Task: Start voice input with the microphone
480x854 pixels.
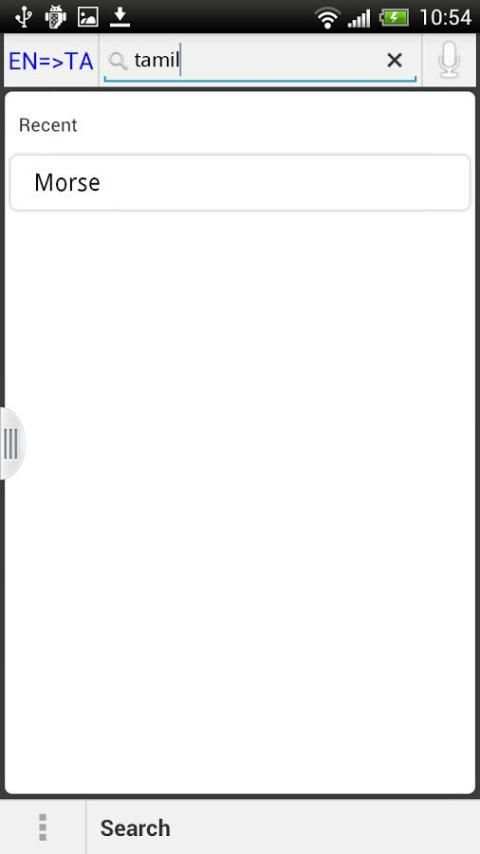Action: click(449, 60)
